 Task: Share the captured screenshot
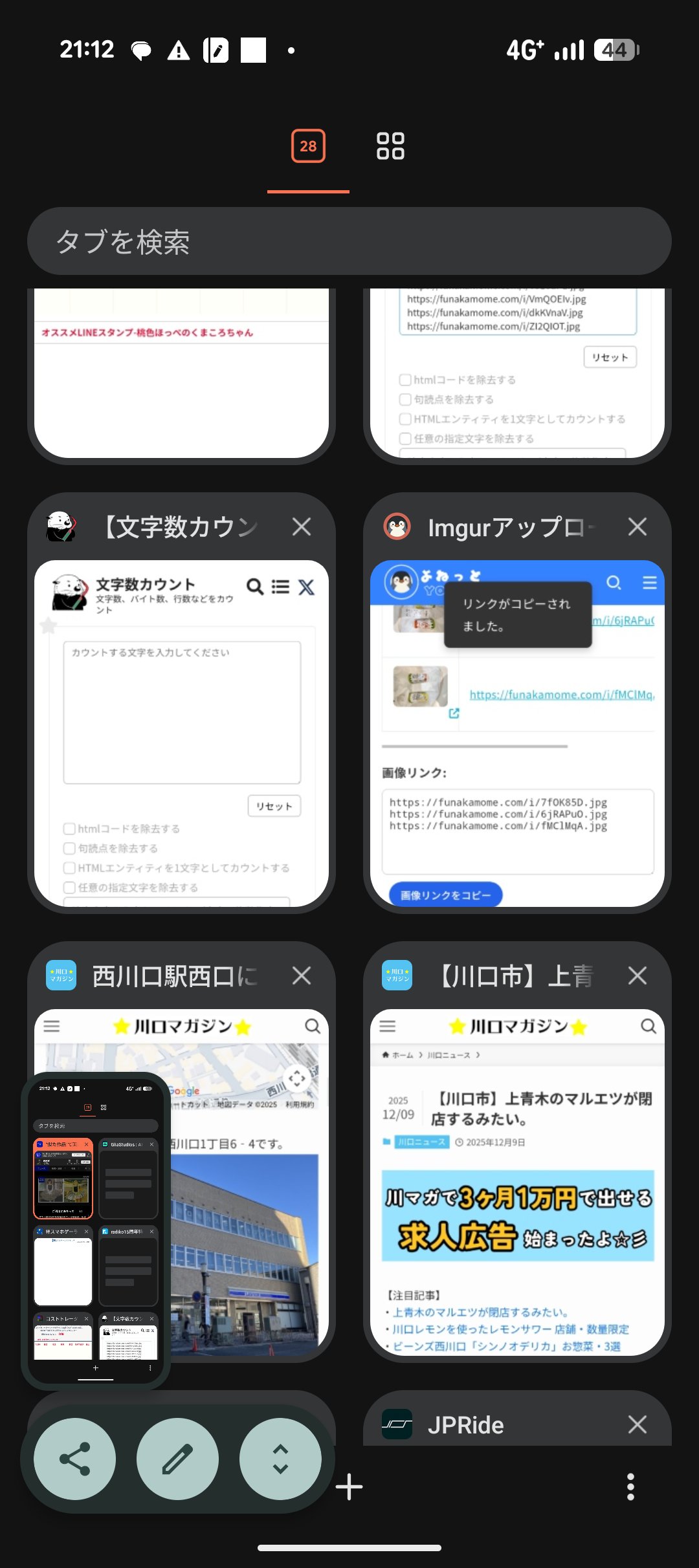pos(74,1459)
